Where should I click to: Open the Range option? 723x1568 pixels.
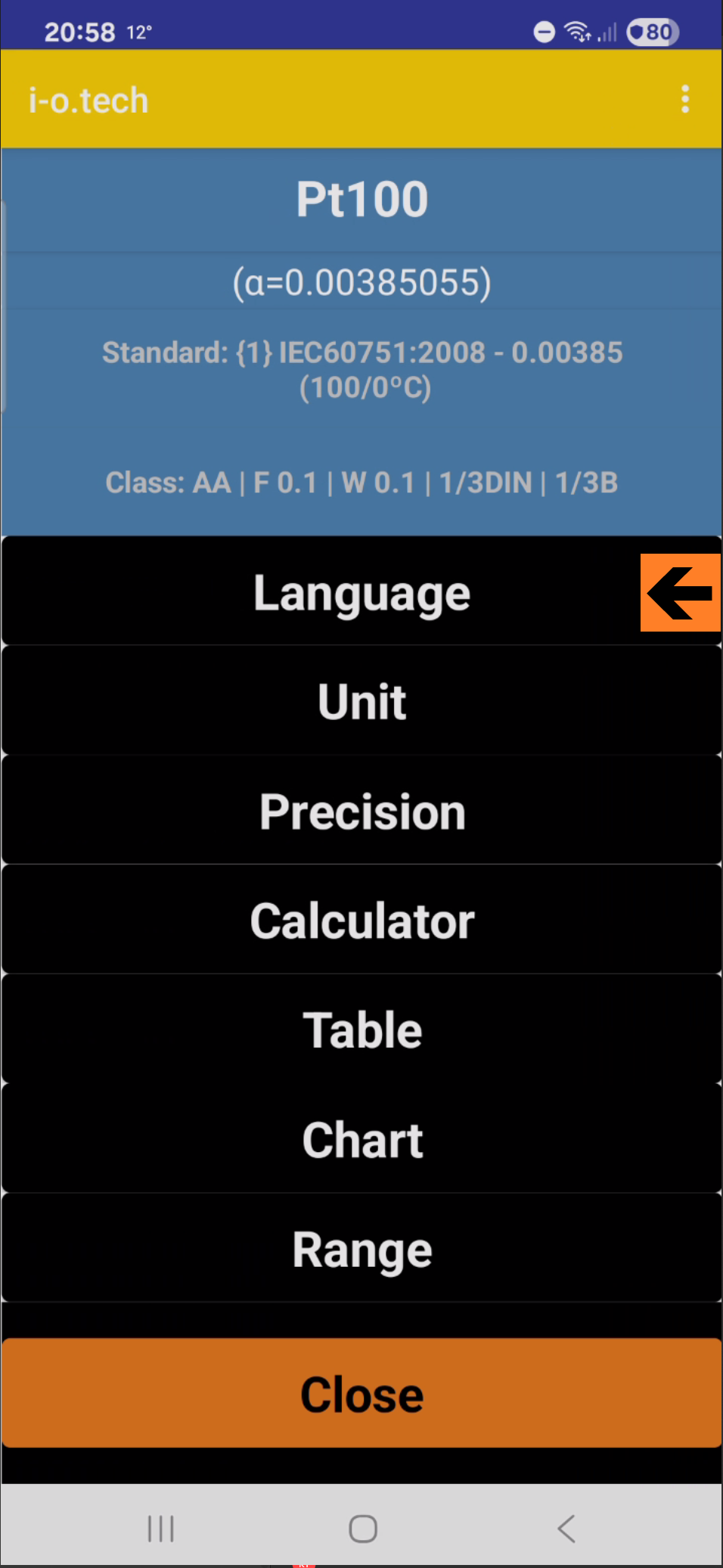tap(361, 1249)
